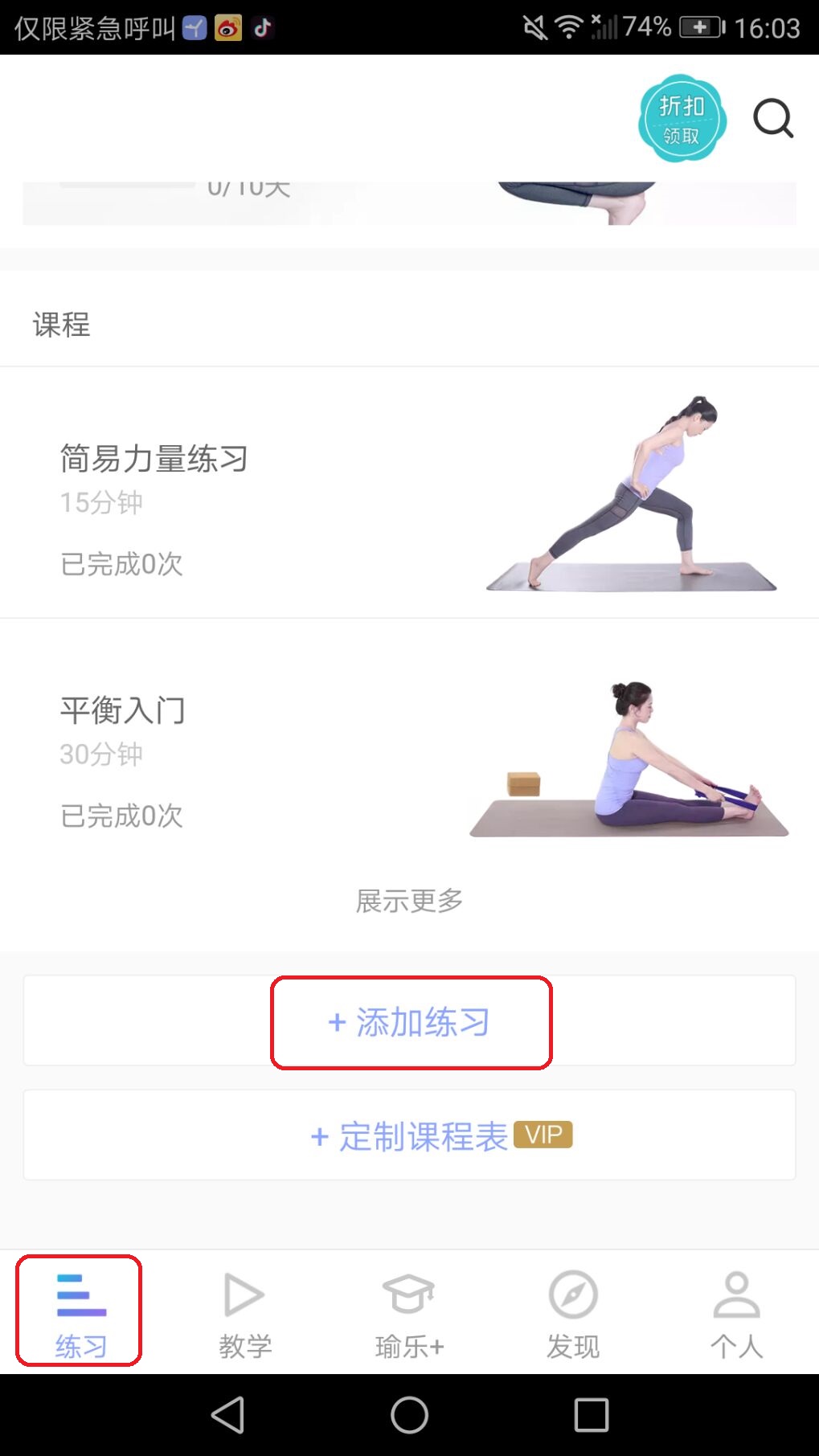Open the search function
The image size is (819, 1456).
(x=772, y=119)
